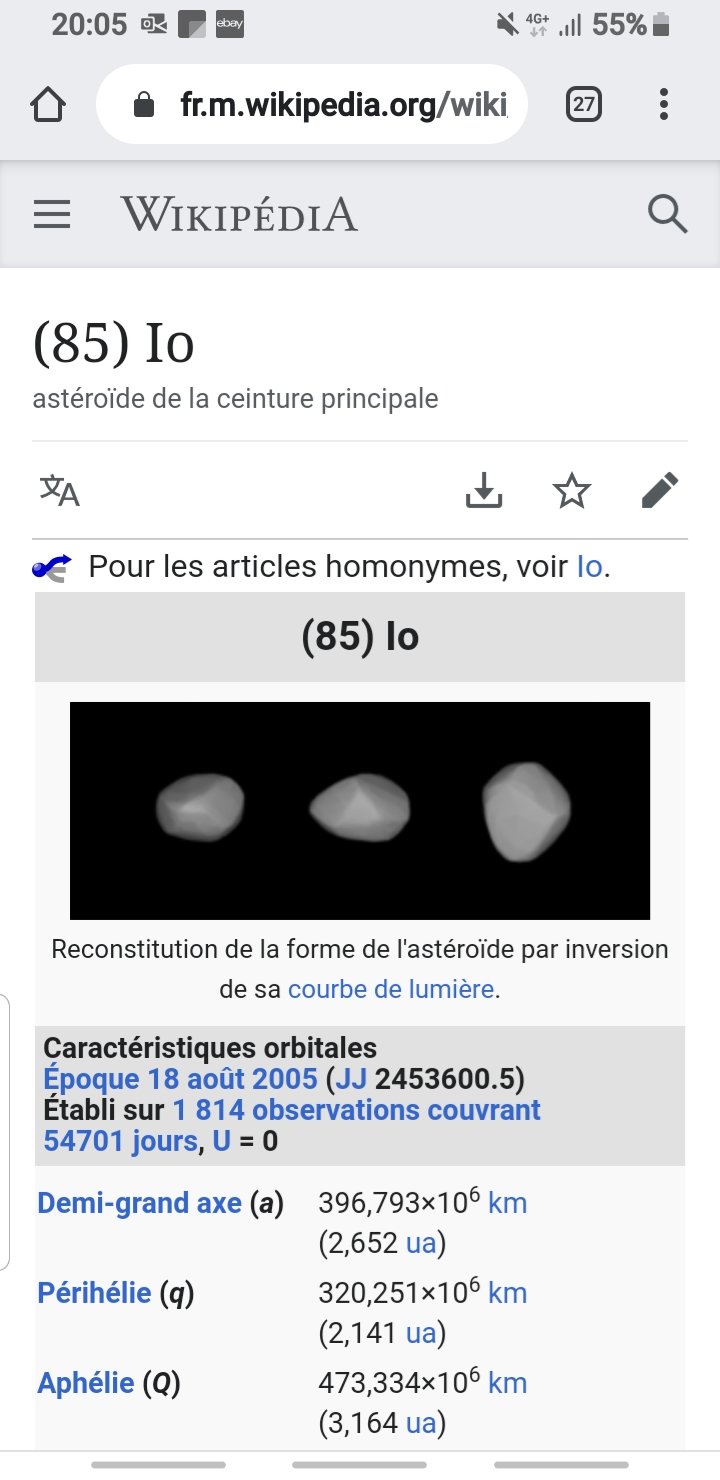This screenshot has height=1480, width=720.
Task: Open the asteroid shape image
Action: pos(360,810)
